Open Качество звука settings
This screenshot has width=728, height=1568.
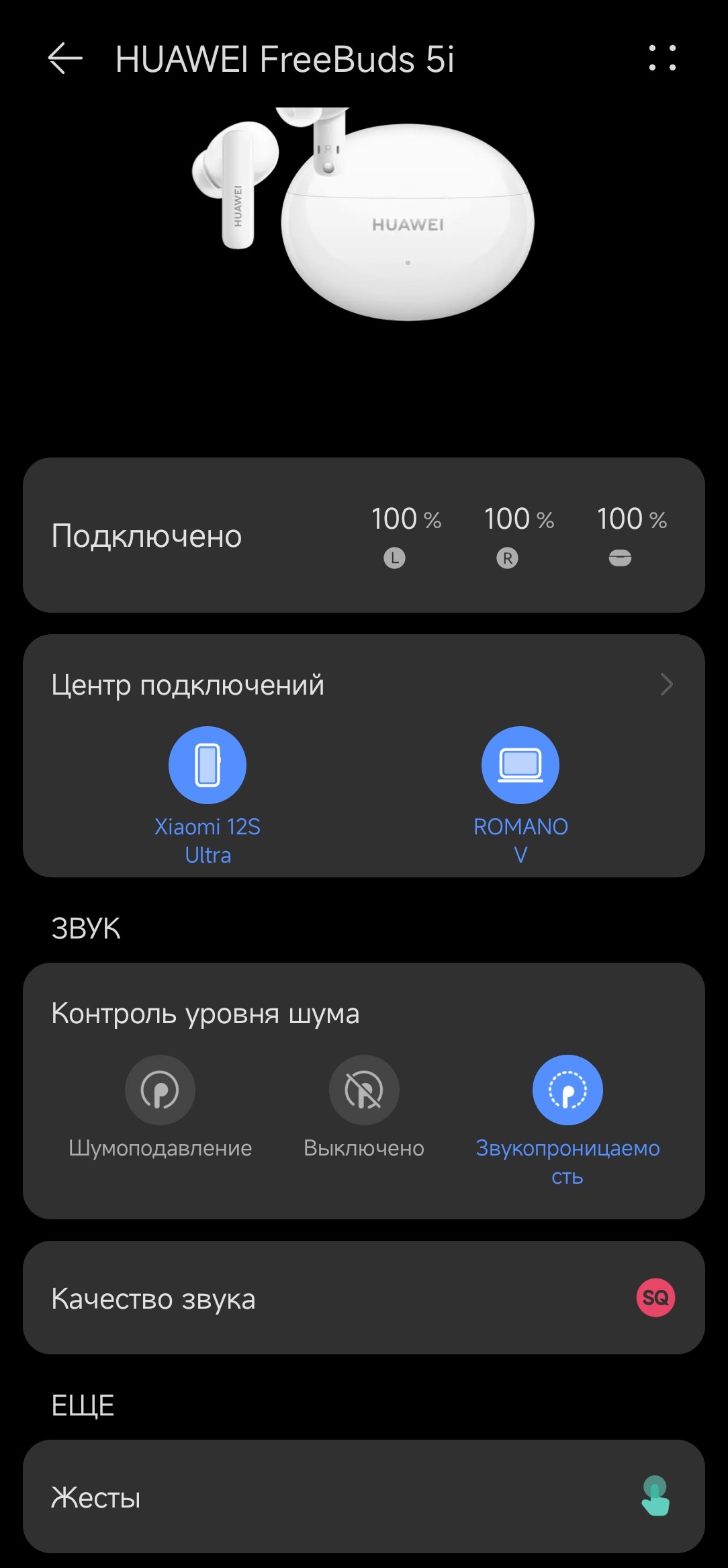(363, 1298)
